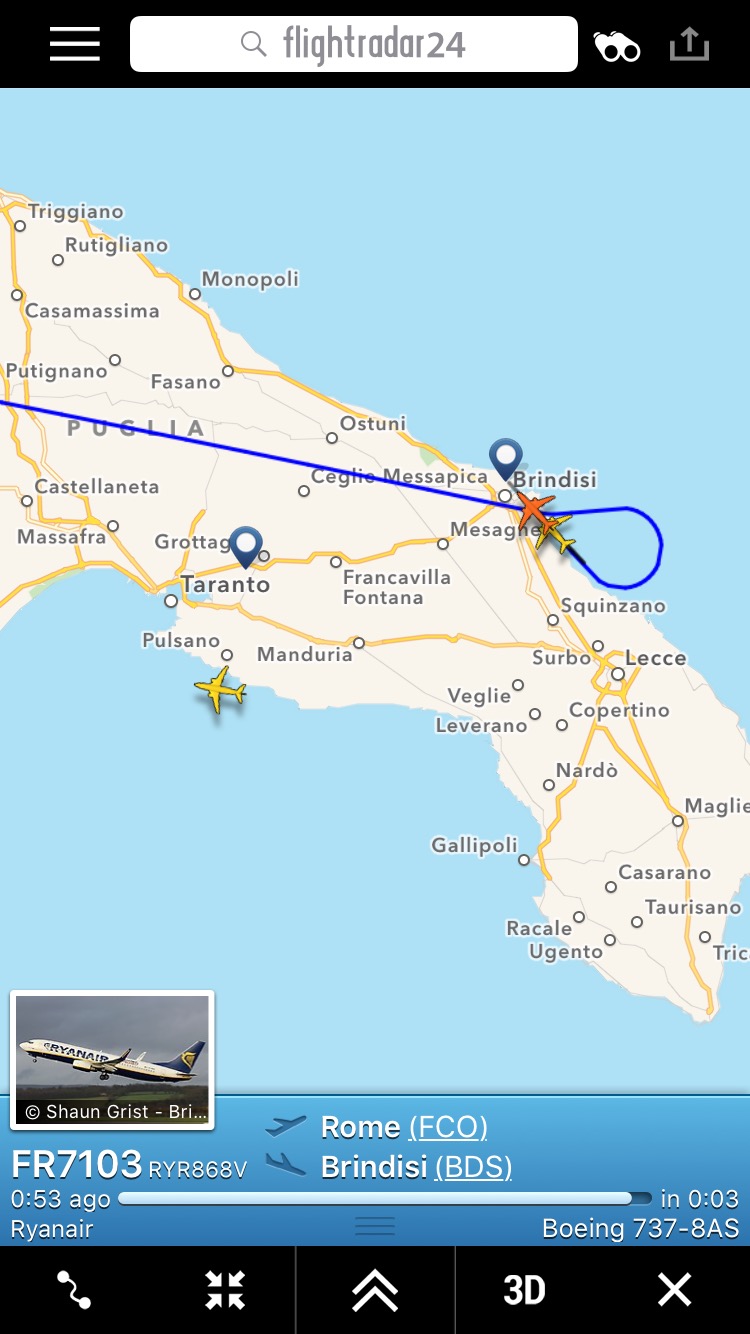
Task: Open the Ryanair aircraft photo
Action: point(112,1059)
